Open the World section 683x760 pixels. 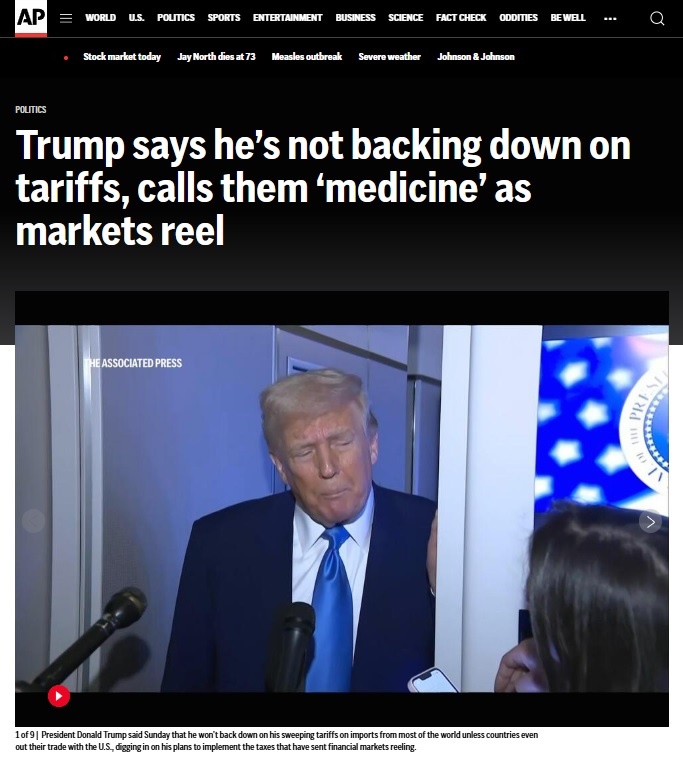(x=100, y=18)
